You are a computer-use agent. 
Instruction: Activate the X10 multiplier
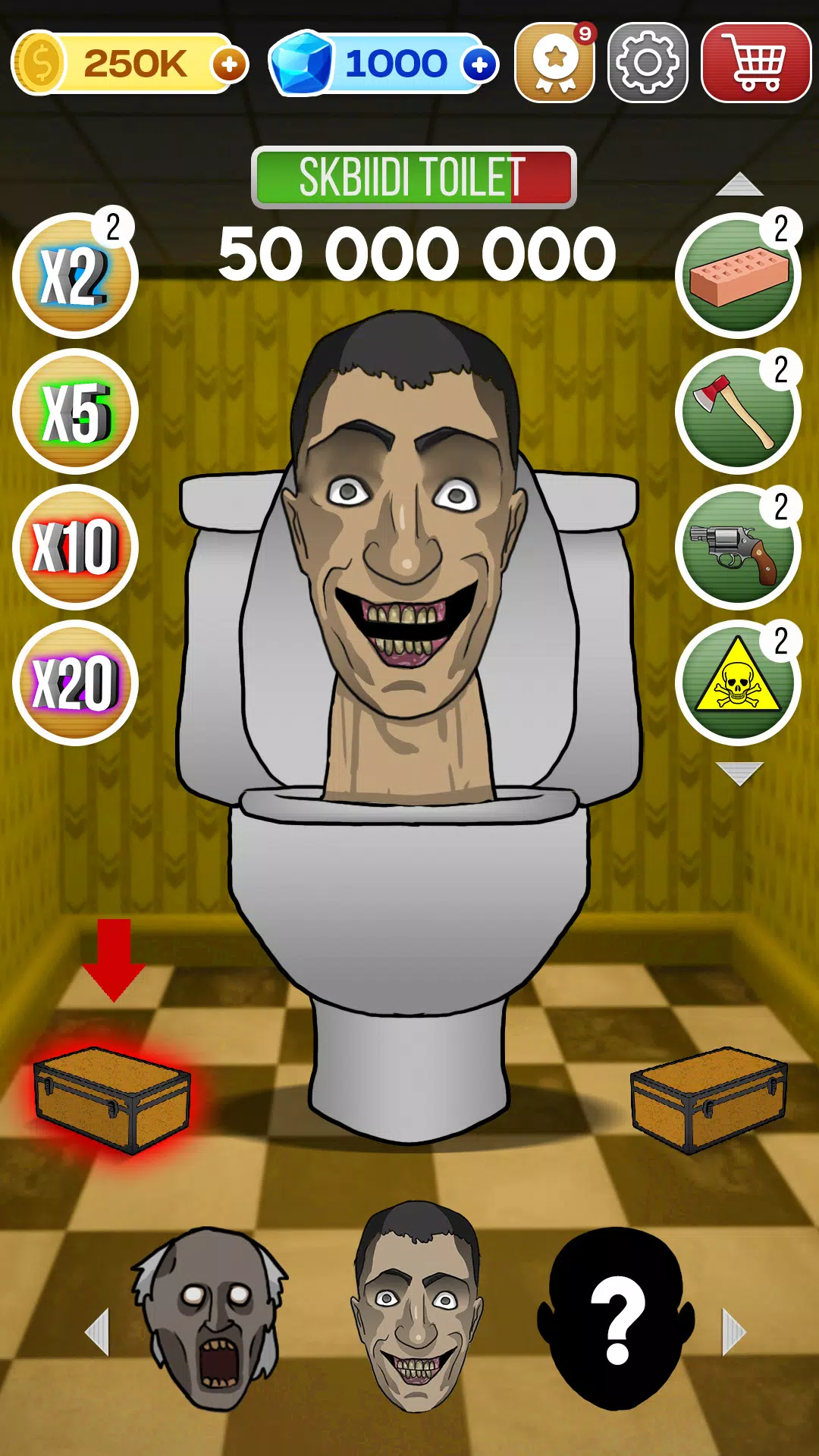(x=75, y=547)
